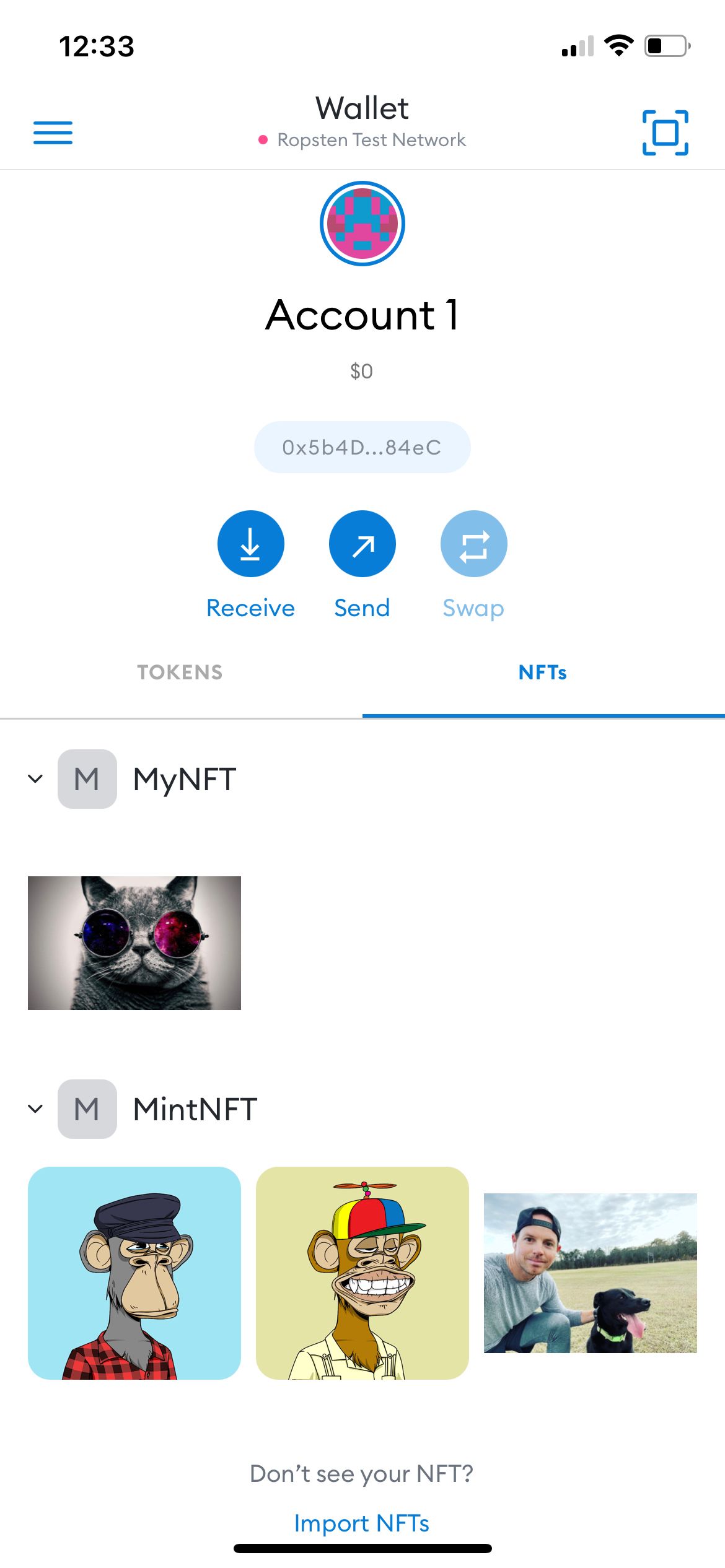The image size is (725, 1568).
Task: Open the man with dog NFT
Action: (590, 1273)
